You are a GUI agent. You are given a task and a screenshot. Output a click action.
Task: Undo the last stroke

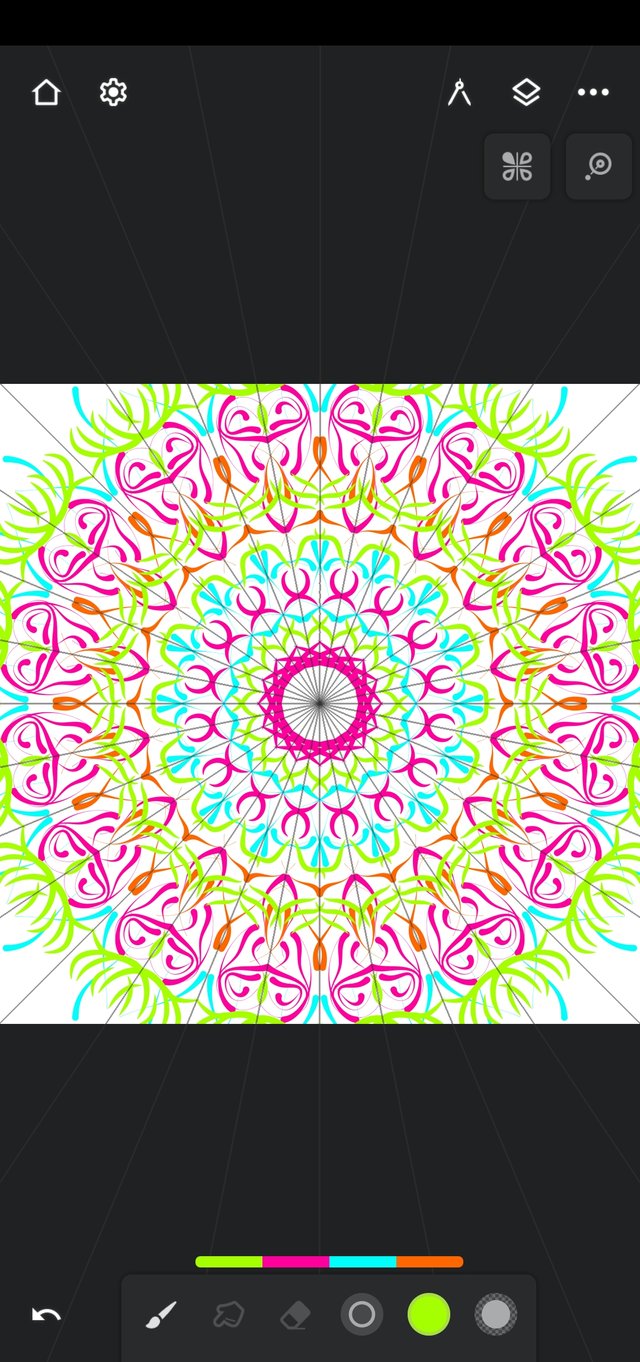point(46,1315)
